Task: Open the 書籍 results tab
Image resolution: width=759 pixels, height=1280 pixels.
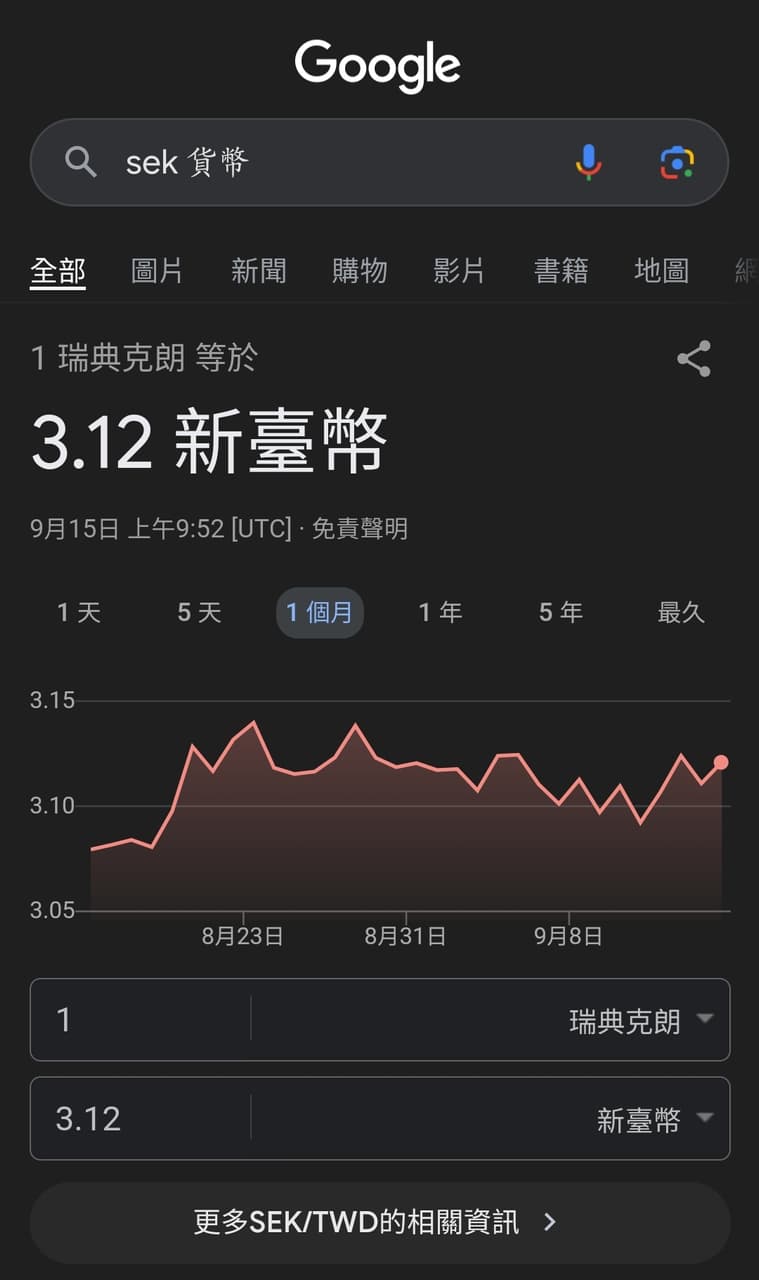Action: click(561, 270)
